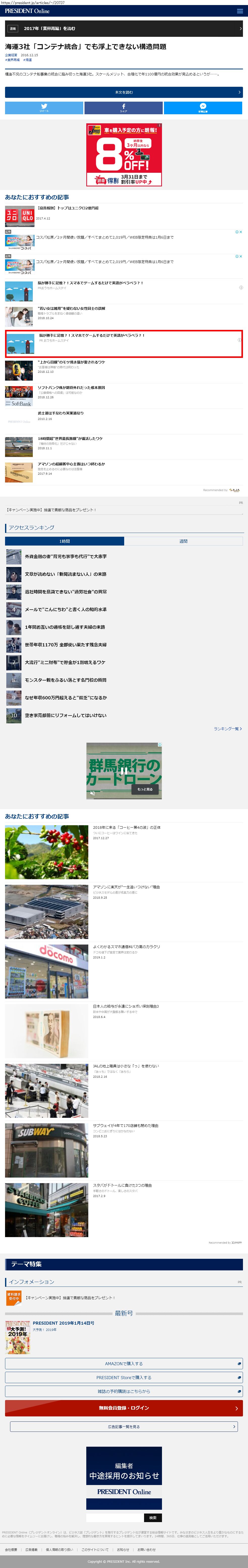Open the ソフトバンク株が期待外れだった根本原因 article
Screen dimensions: 248x1568
pyautogui.click(x=71, y=388)
